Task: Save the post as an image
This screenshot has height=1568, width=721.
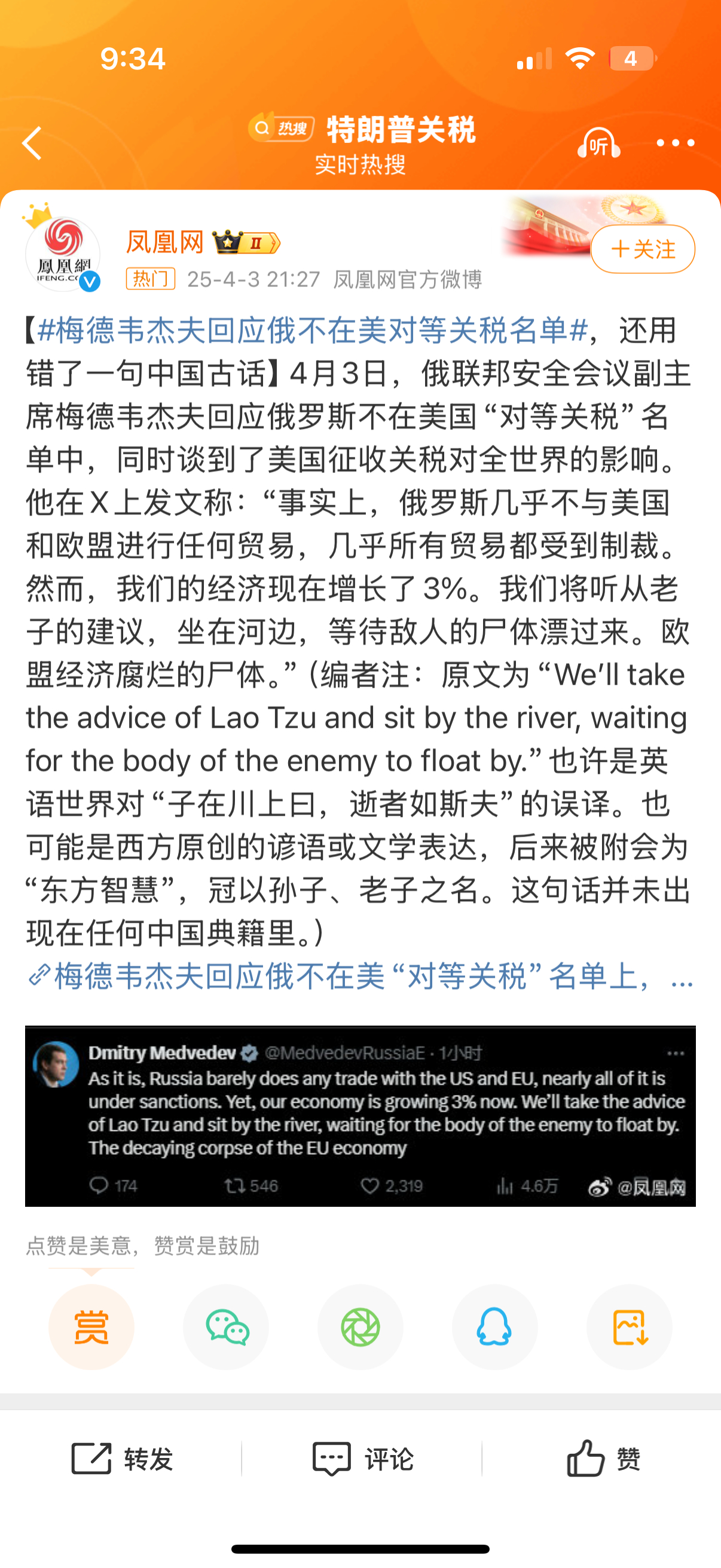Action: (629, 1327)
